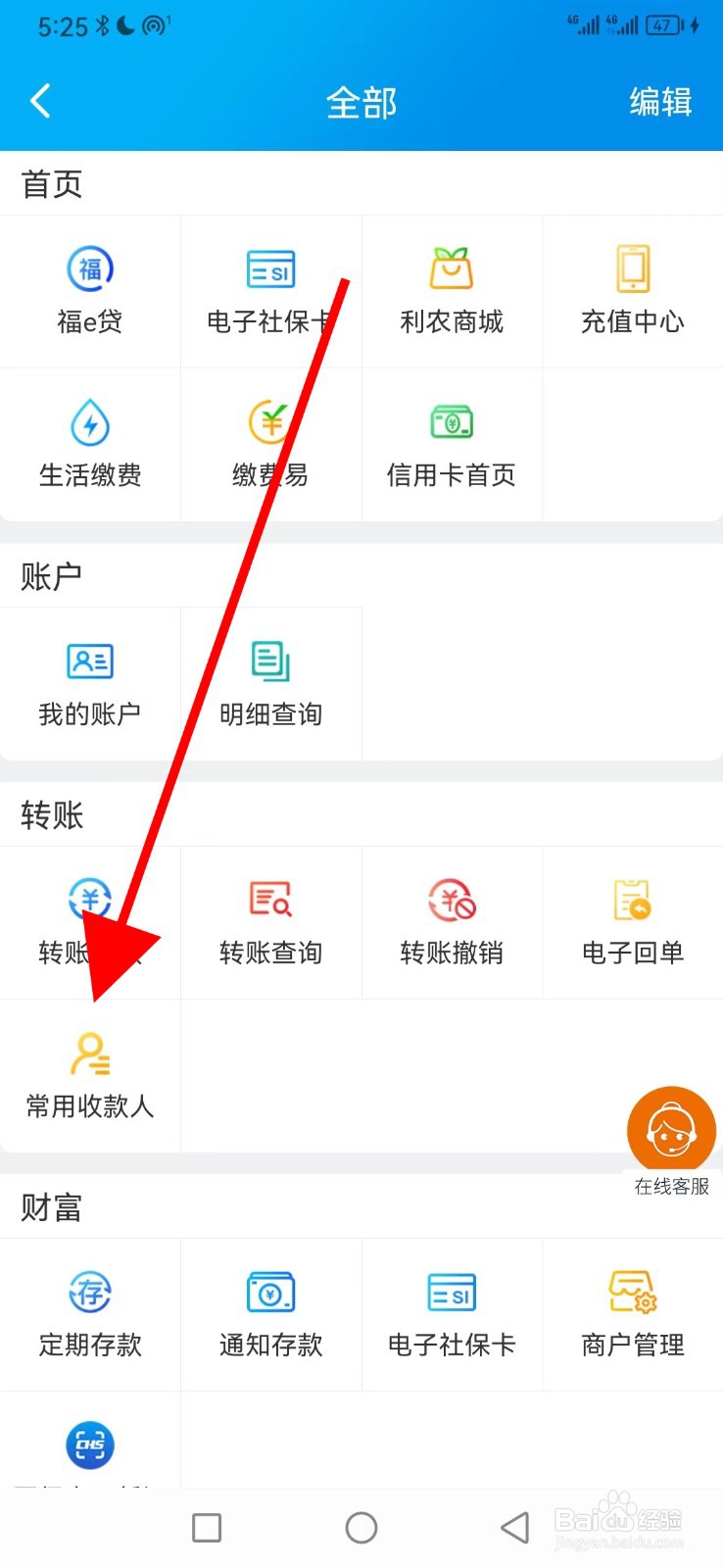The image size is (723, 1568).
Task: Open 商户管理 merchant management
Action: (x=632, y=1314)
